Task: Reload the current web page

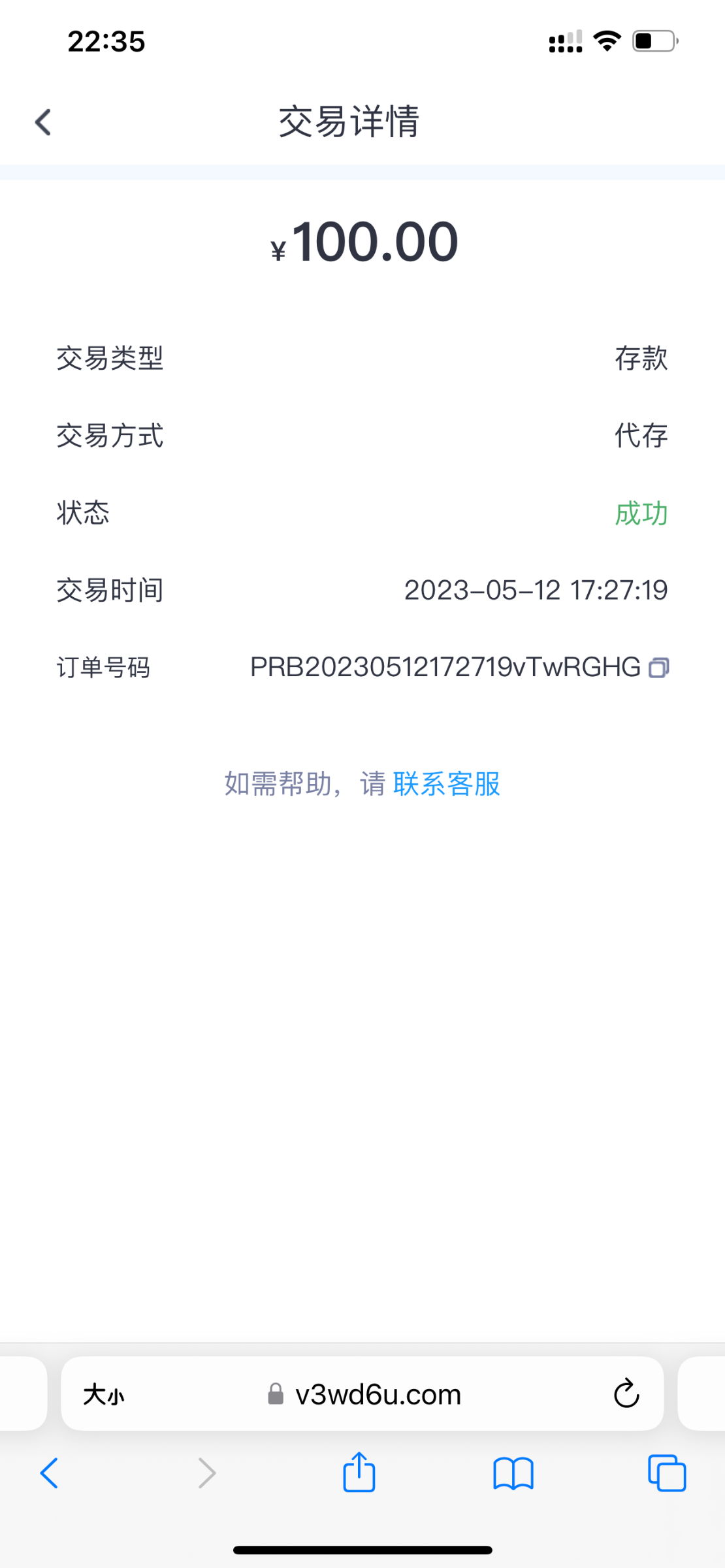Action: point(626,1394)
